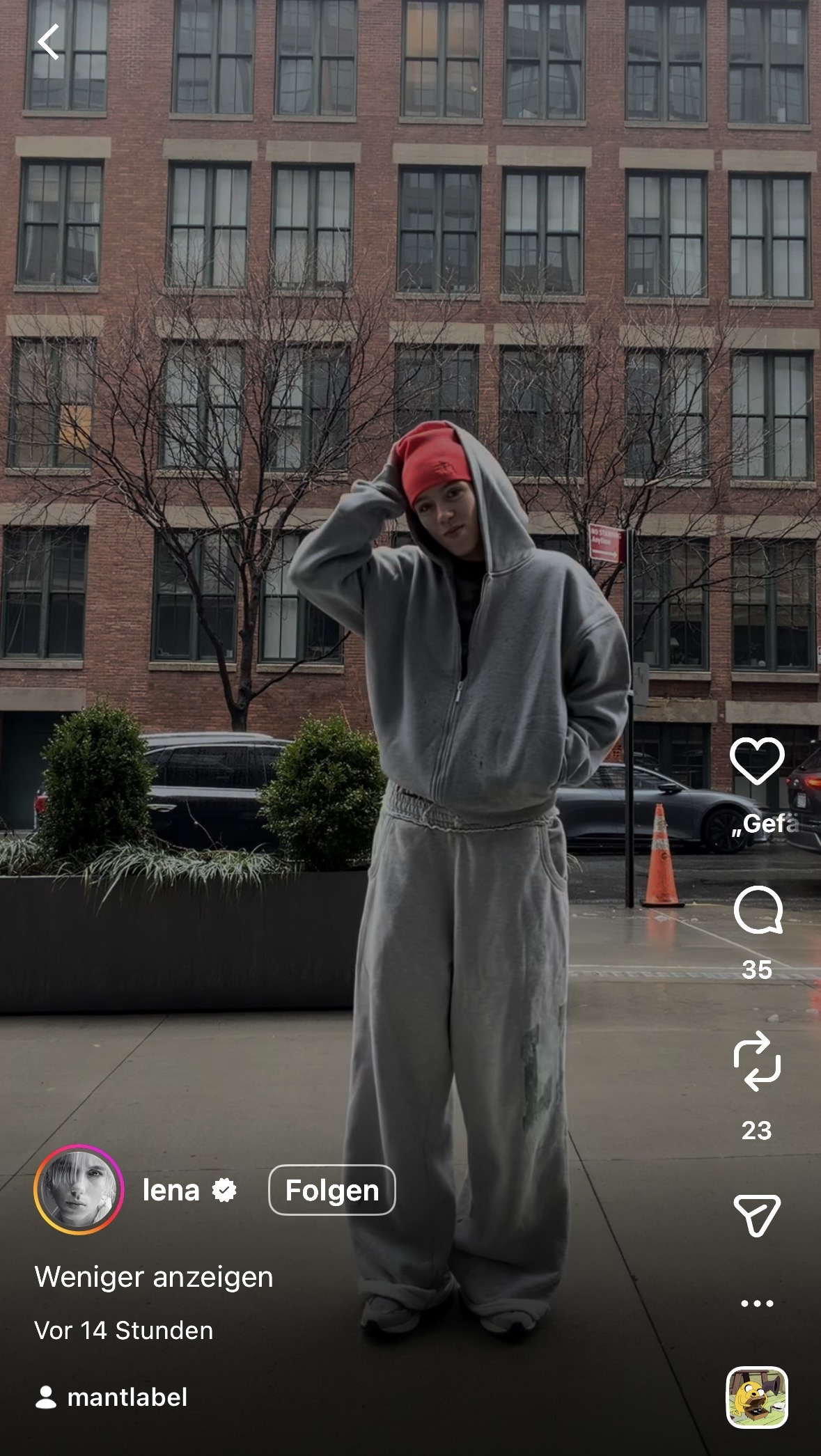Go back using the top-left arrow
The height and width of the screenshot is (1456, 821).
coord(49,42)
